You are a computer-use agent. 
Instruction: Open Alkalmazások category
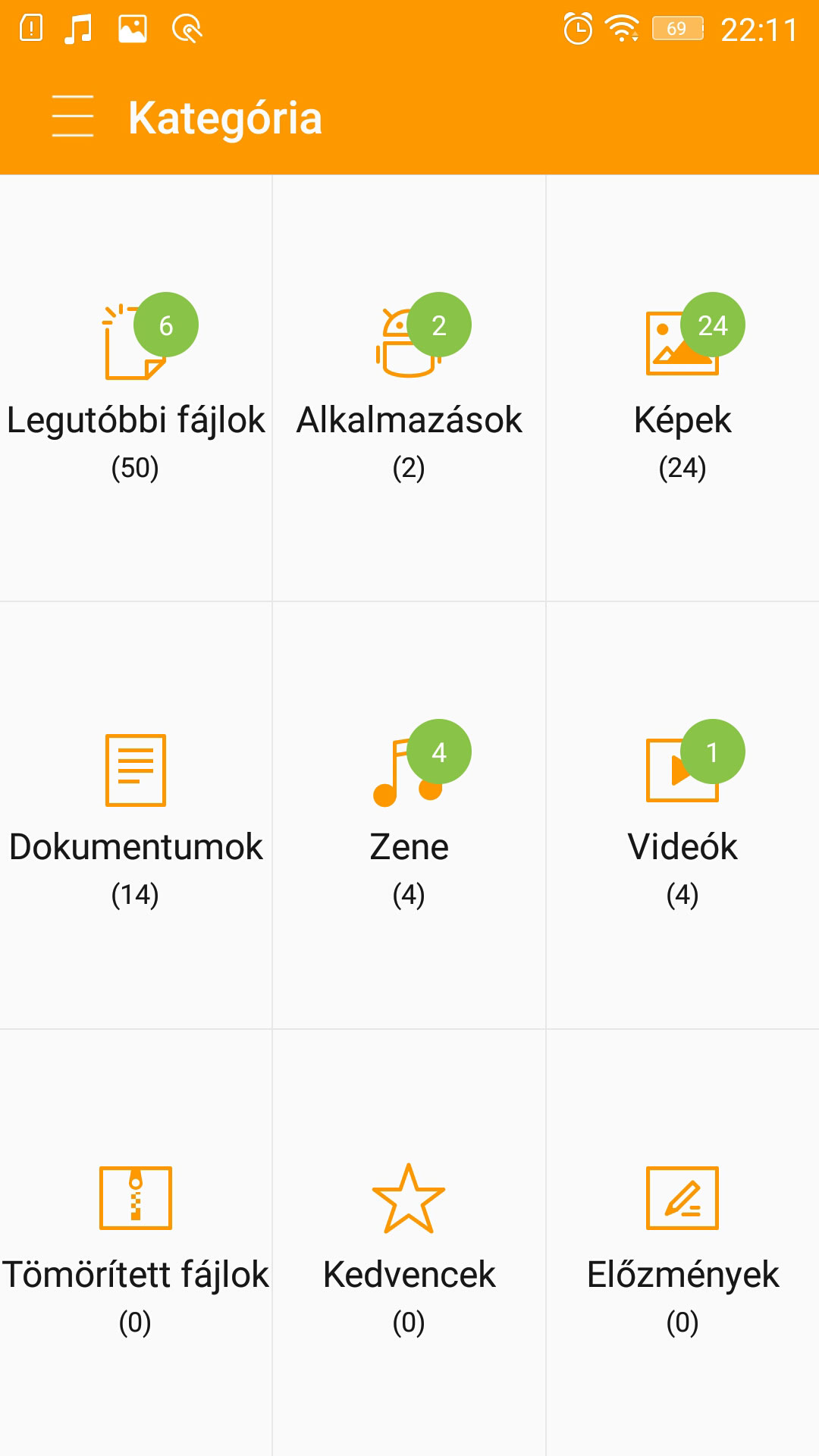coord(409,388)
